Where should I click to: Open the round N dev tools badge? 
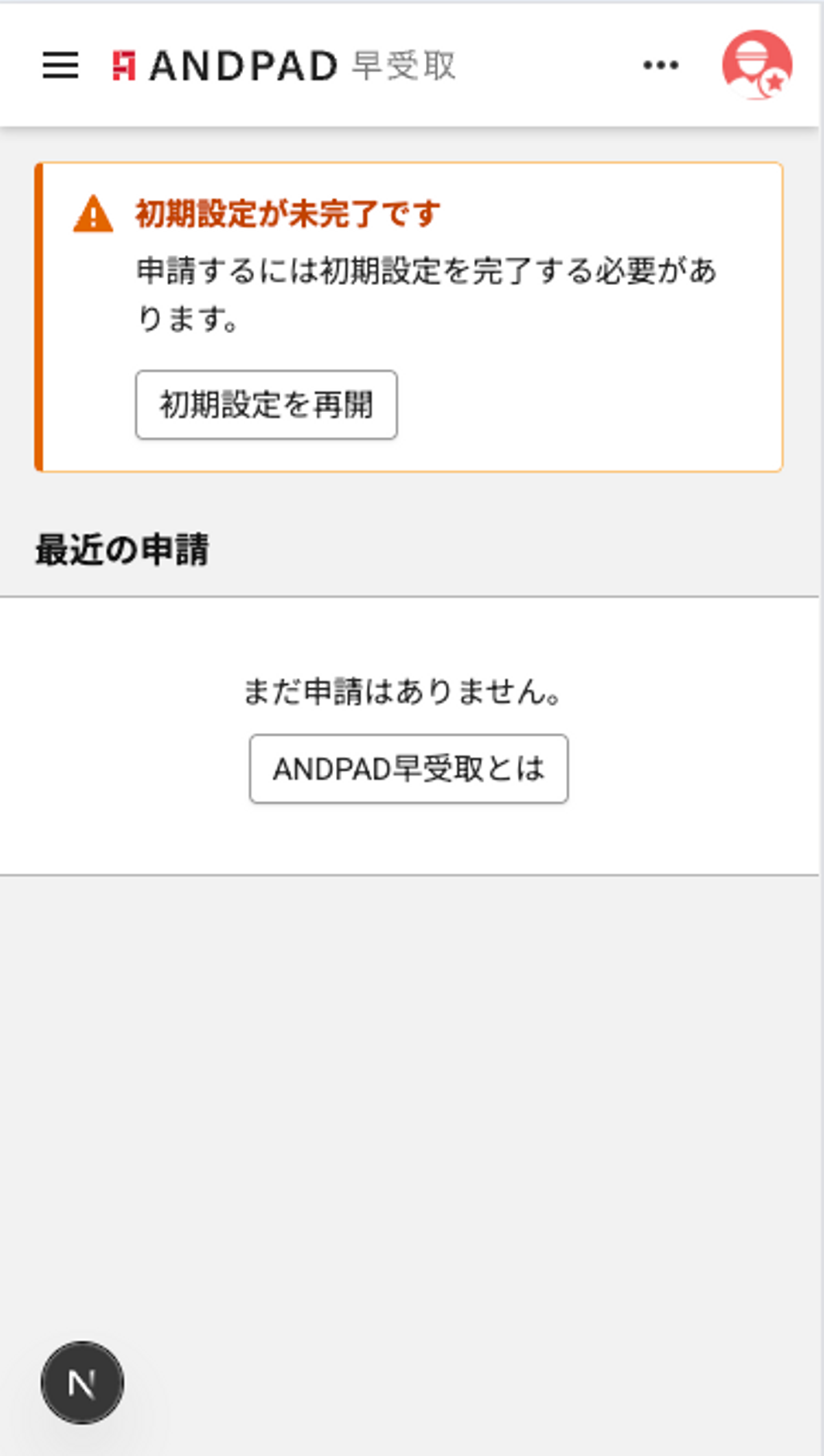82,1382
